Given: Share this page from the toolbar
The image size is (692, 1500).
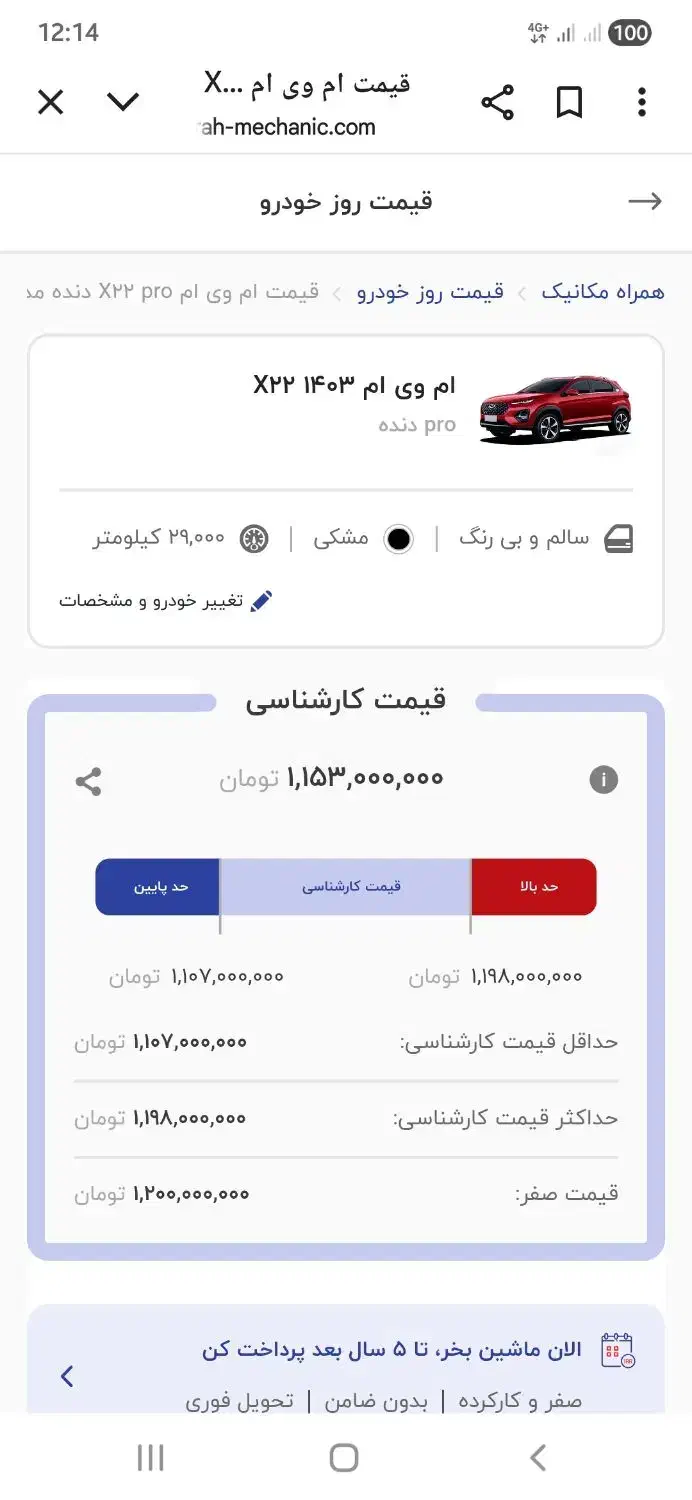Looking at the screenshot, I should coord(497,102).
